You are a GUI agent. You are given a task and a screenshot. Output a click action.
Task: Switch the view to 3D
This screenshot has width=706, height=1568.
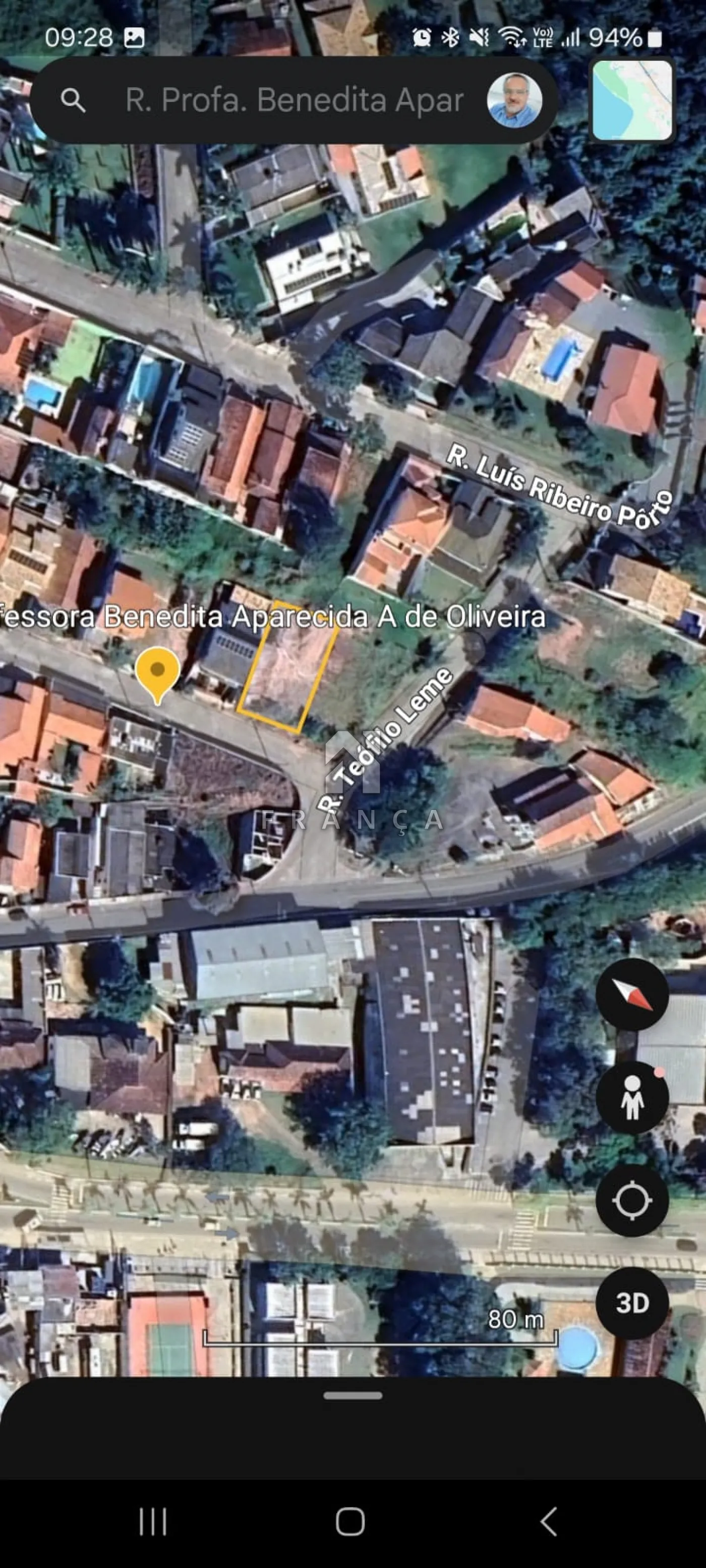coord(632,1302)
